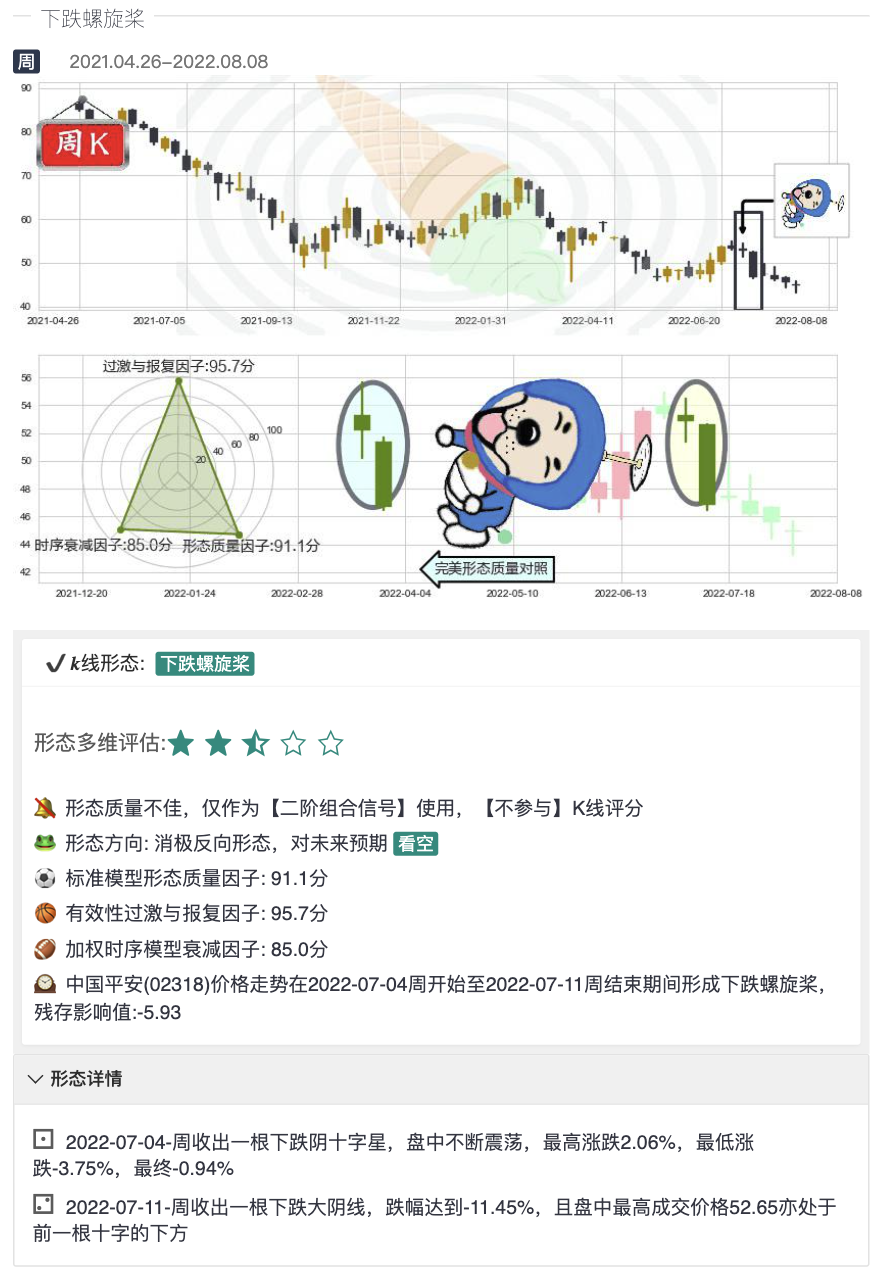Tap the 下跌螺旋桨 pattern tag

(205, 663)
